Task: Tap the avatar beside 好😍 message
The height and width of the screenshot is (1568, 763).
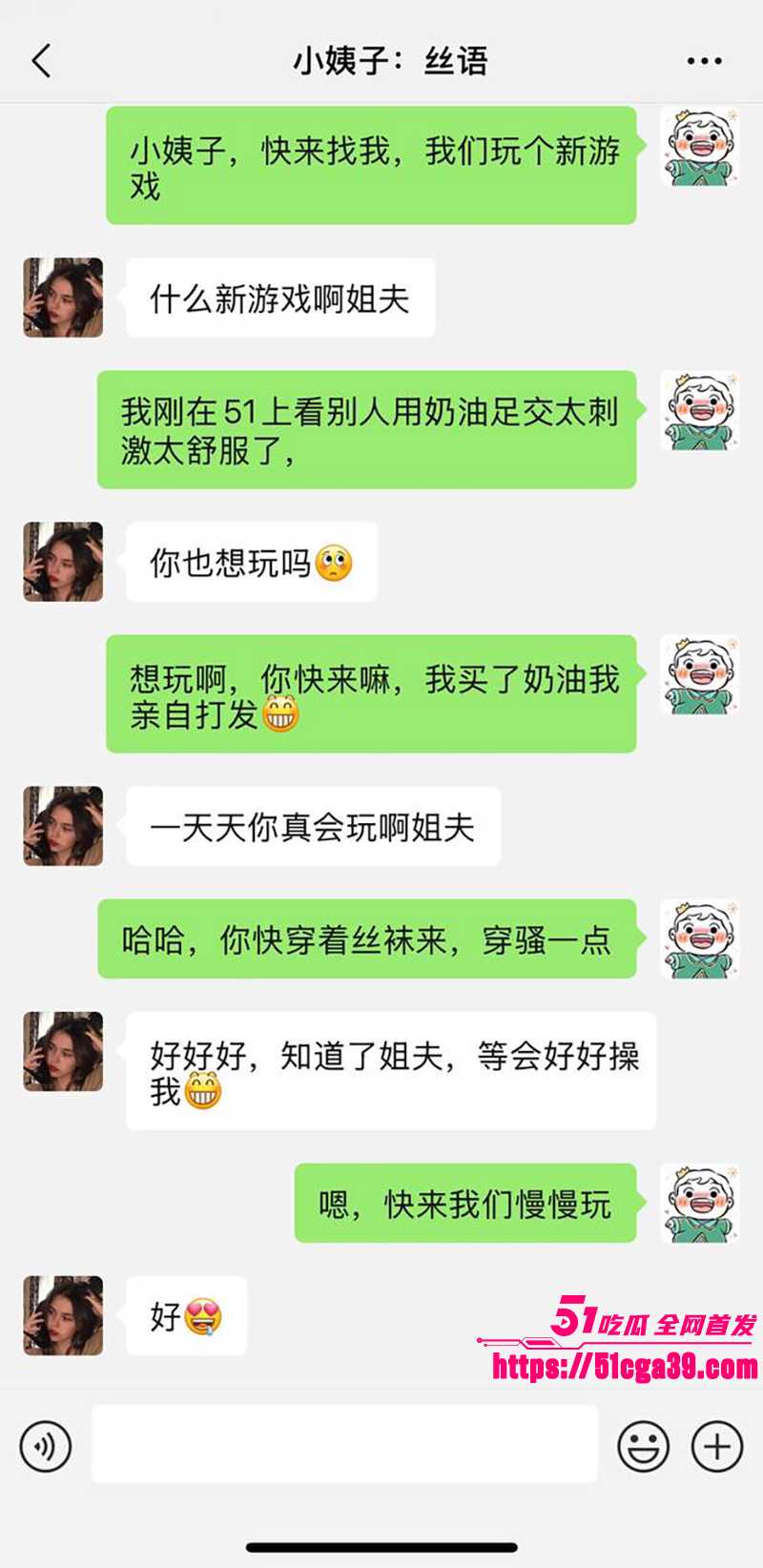Action: click(62, 1314)
